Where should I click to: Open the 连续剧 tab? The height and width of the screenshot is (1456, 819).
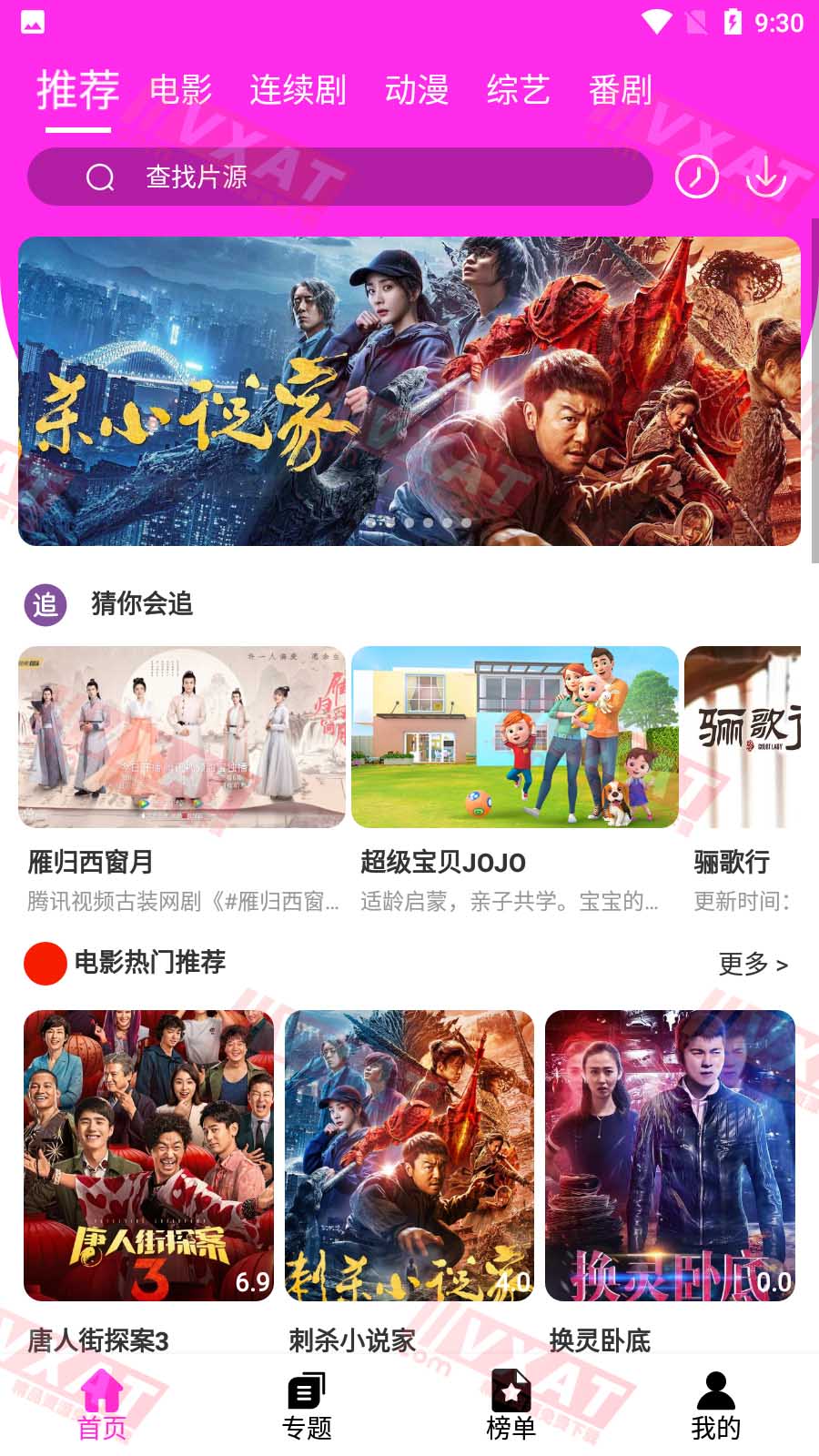click(298, 90)
